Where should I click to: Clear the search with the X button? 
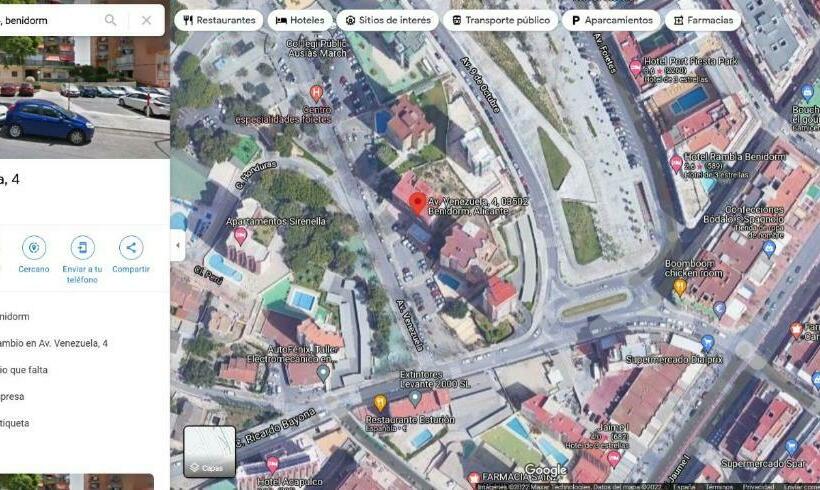146,20
